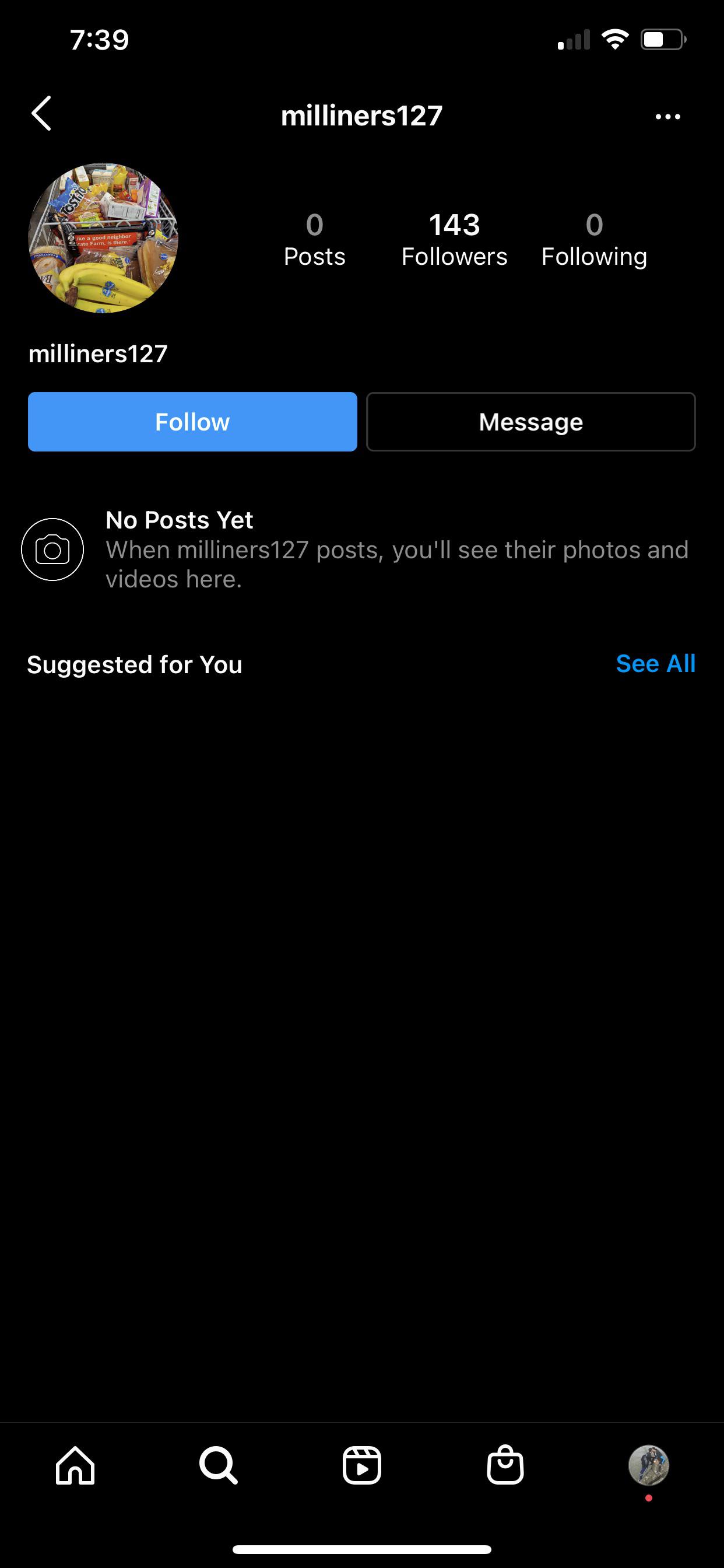
Task: Open the Following list
Action: pos(594,240)
